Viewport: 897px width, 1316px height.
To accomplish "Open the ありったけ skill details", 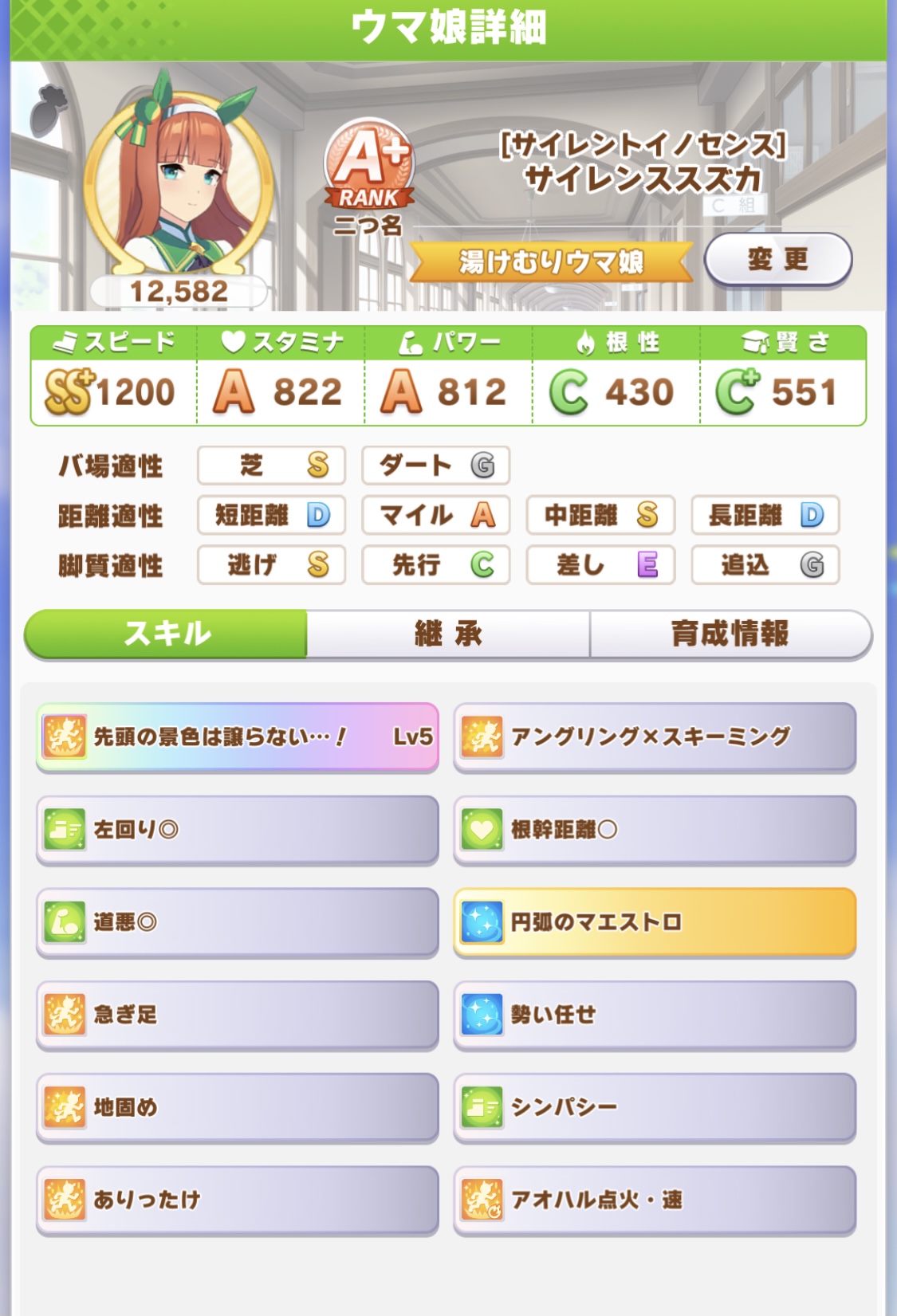I will tap(238, 1200).
